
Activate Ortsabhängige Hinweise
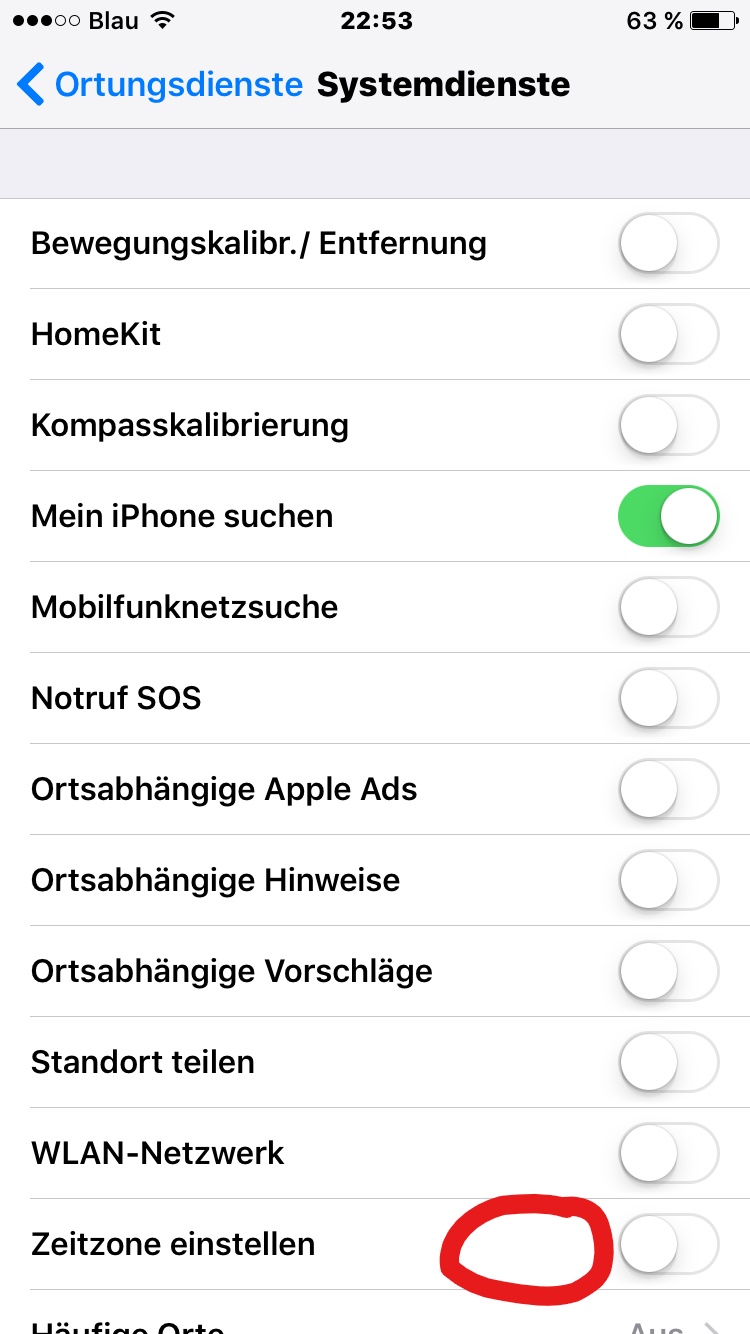click(669, 880)
